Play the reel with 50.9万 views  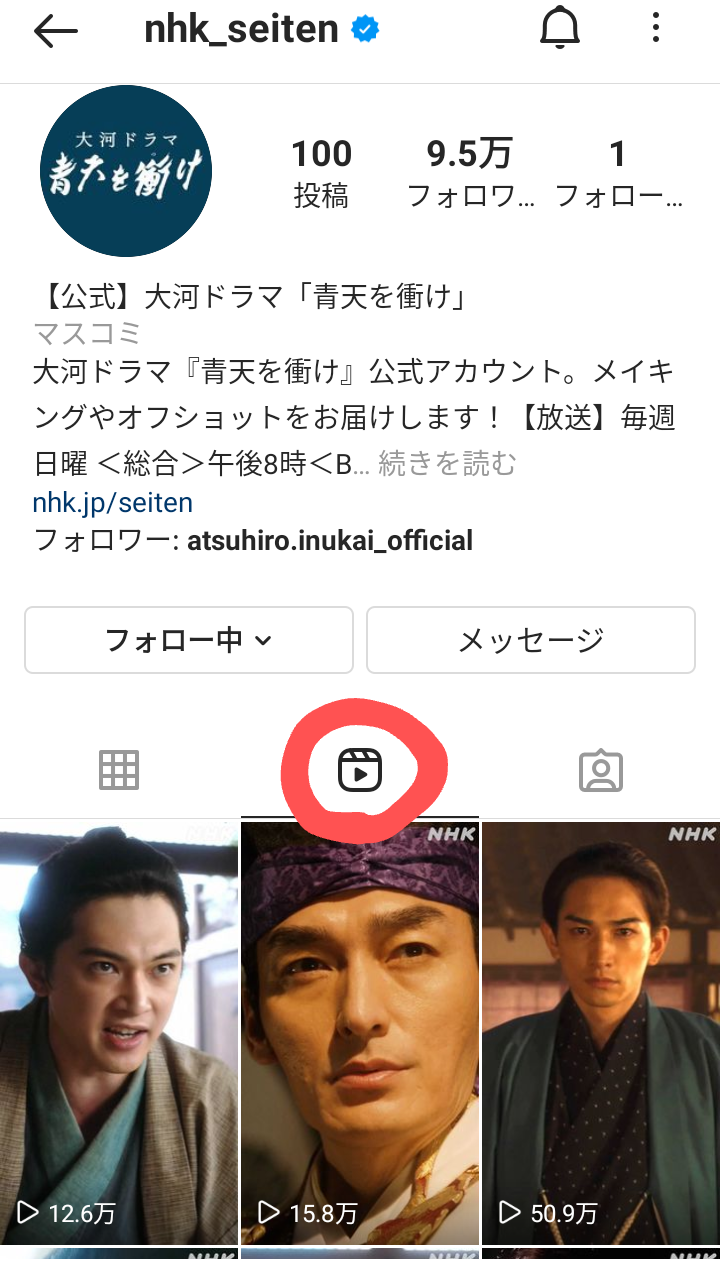(x=601, y=1030)
